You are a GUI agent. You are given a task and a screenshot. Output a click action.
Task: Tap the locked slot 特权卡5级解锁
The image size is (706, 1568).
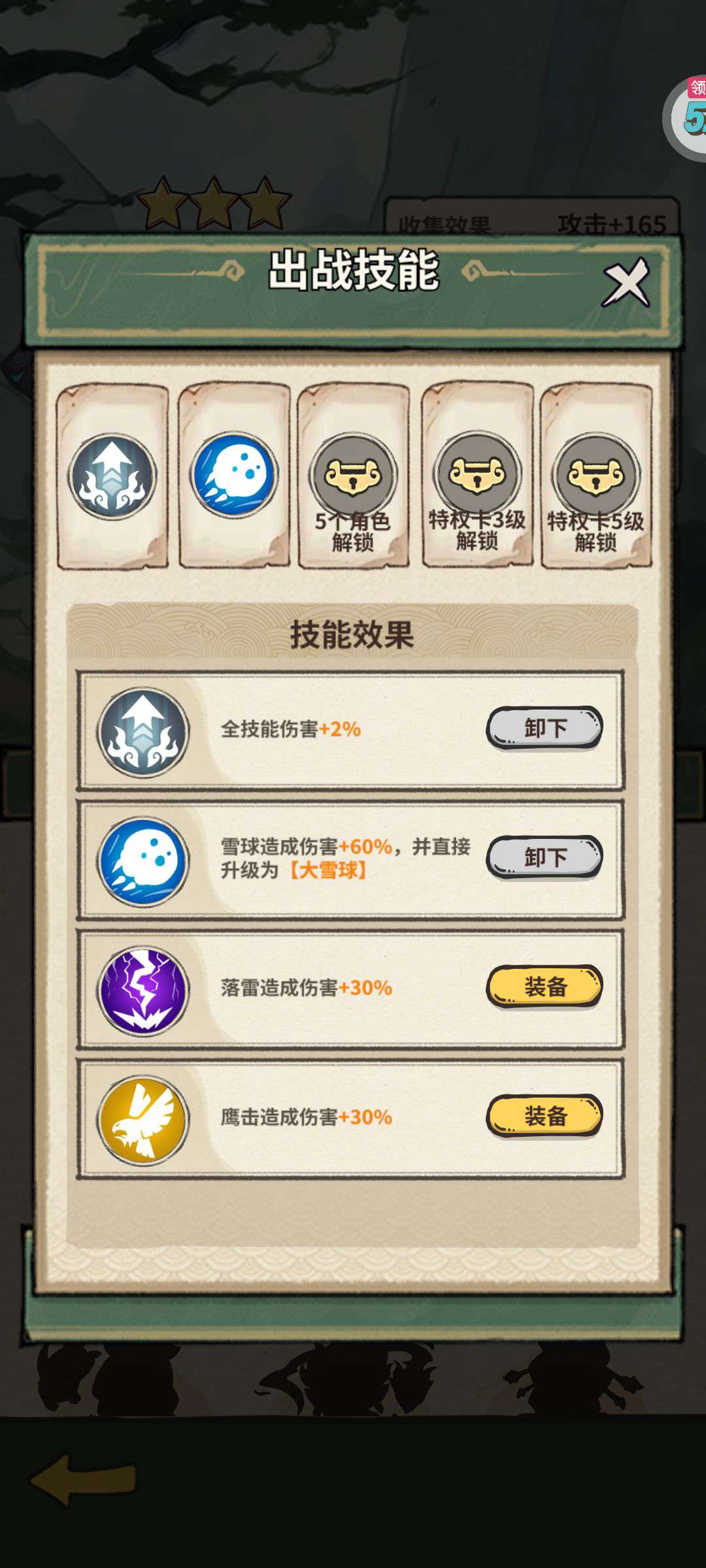[x=596, y=476]
